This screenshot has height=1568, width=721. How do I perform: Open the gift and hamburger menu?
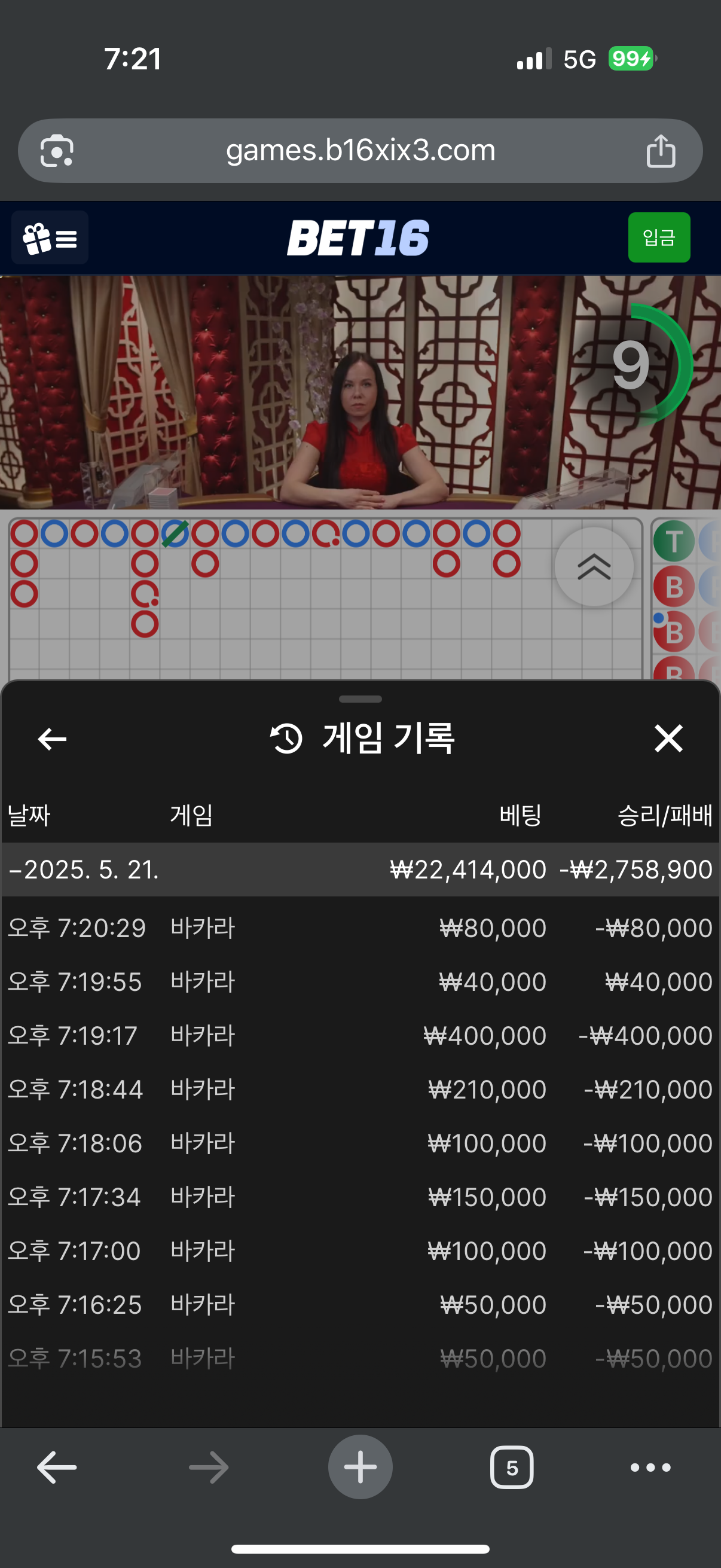pos(50,237)
